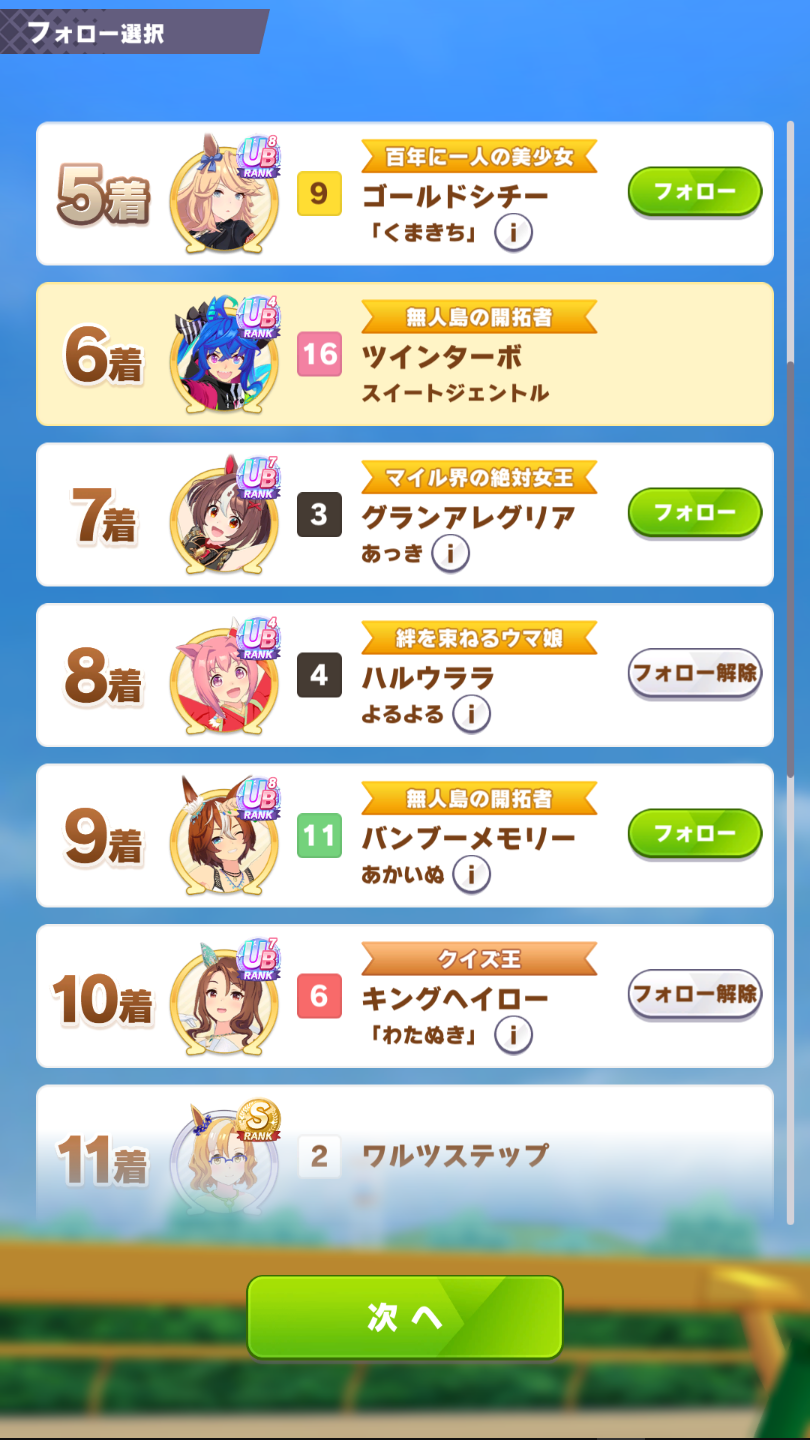Show info for trainer よるよる
Viewport: 810px width, 1440px height.
[471, 714]
